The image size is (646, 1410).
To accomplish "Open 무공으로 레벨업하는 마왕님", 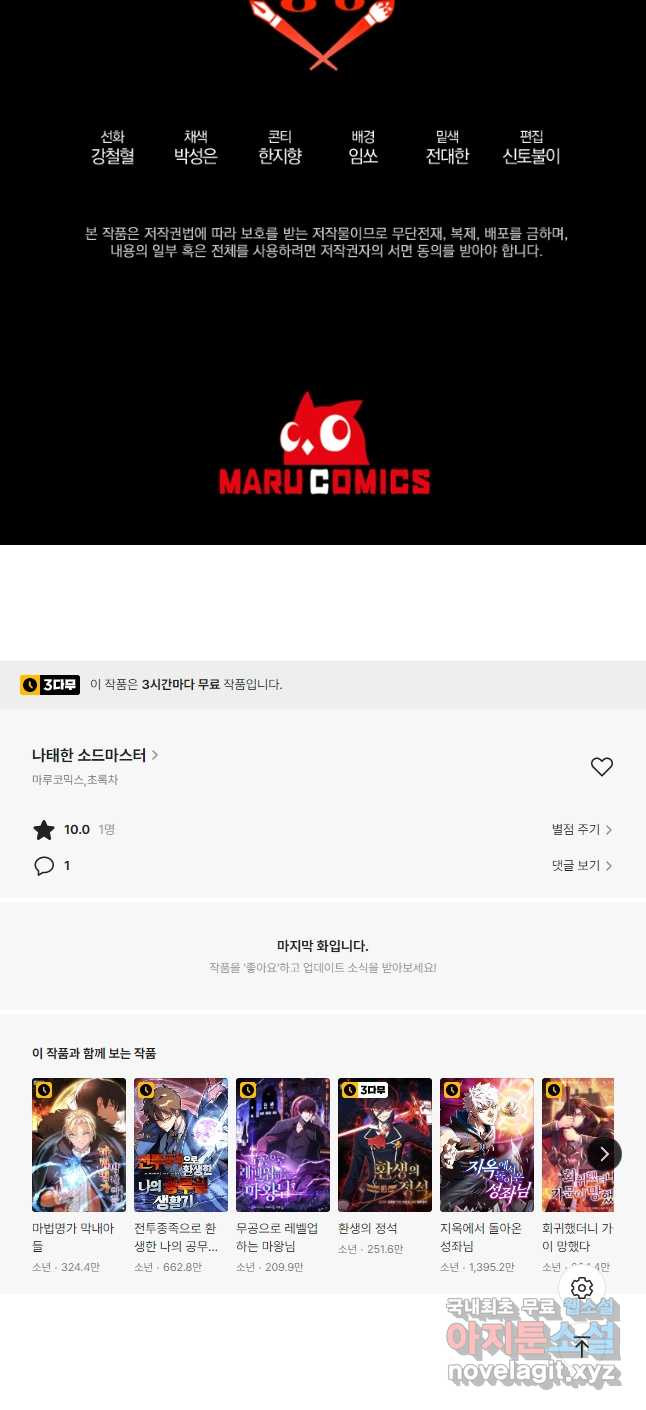I will coord(283,1145).
